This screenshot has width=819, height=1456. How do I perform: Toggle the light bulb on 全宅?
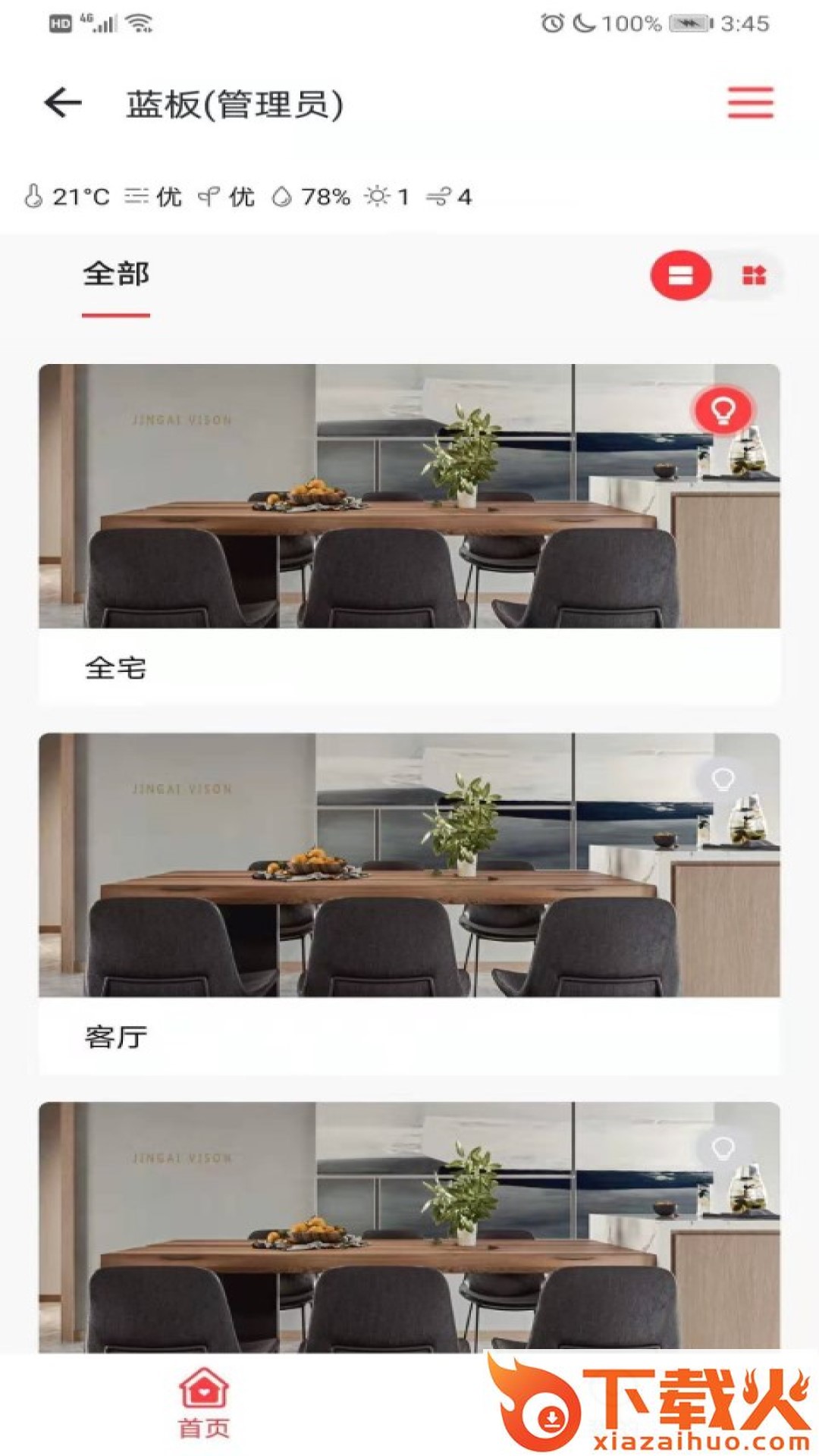coord(722,410)
